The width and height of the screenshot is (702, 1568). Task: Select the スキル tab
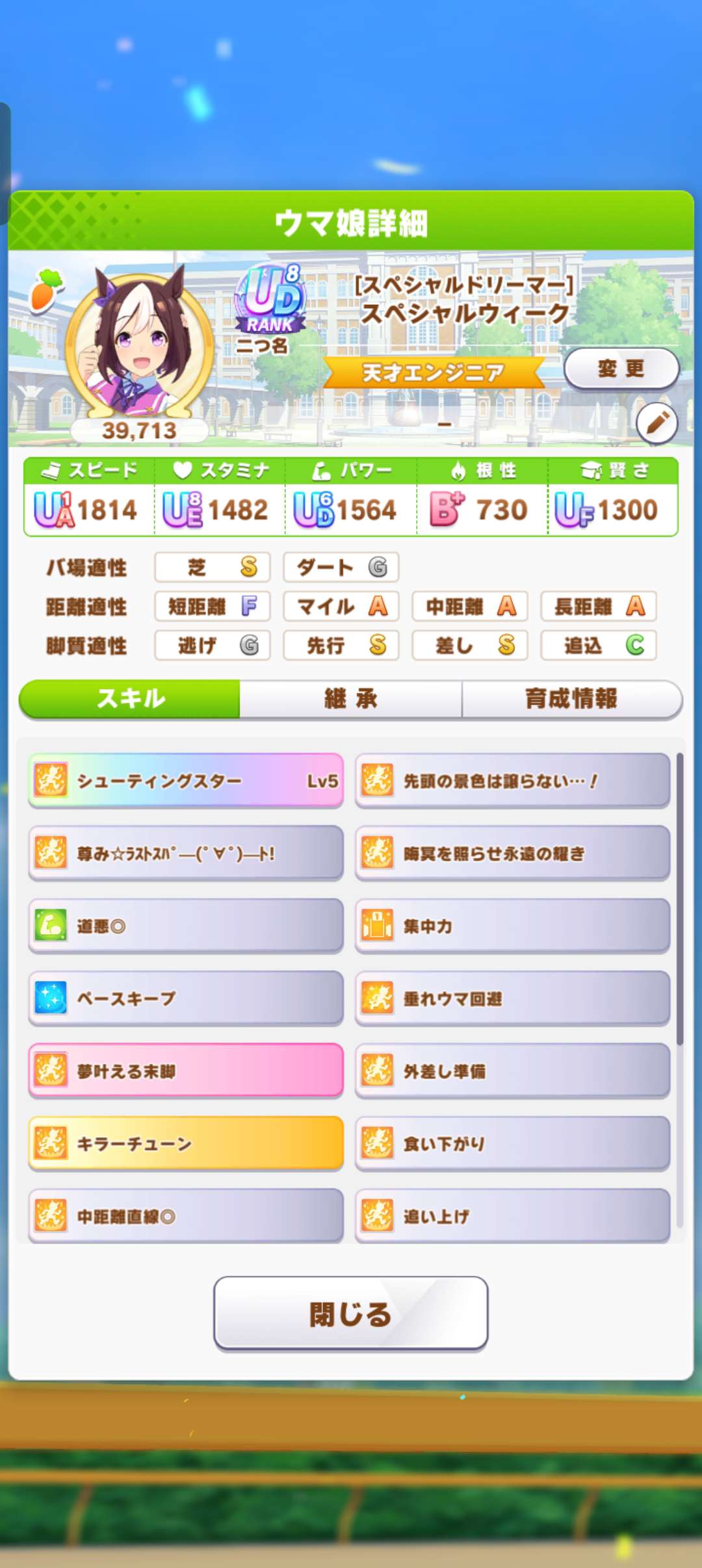tap(130, 699)
